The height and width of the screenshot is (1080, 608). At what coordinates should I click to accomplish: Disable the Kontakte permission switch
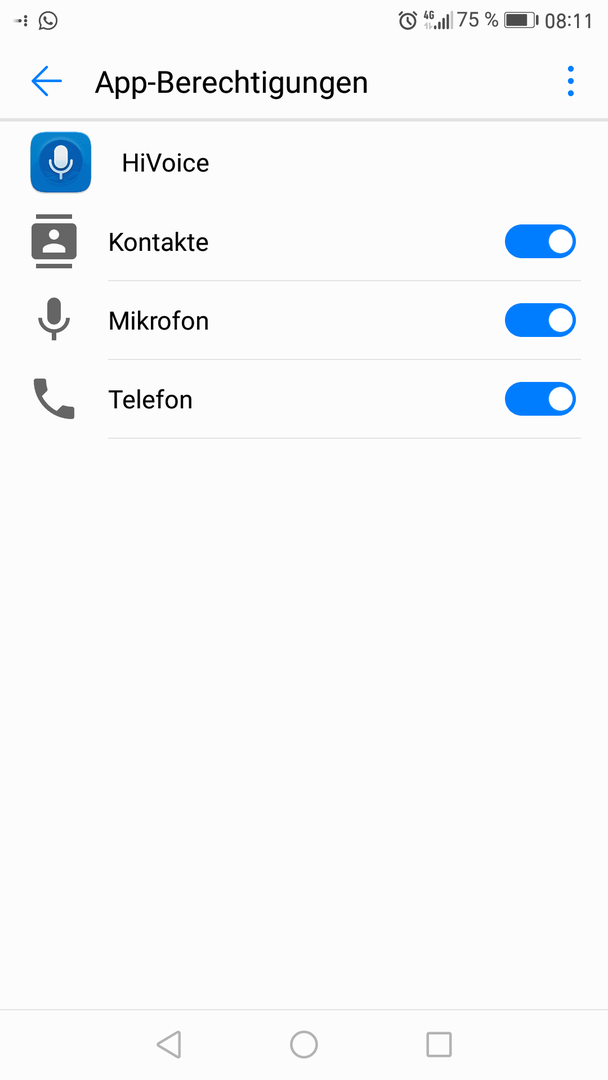pyautogui.click(x=541, y=242)
